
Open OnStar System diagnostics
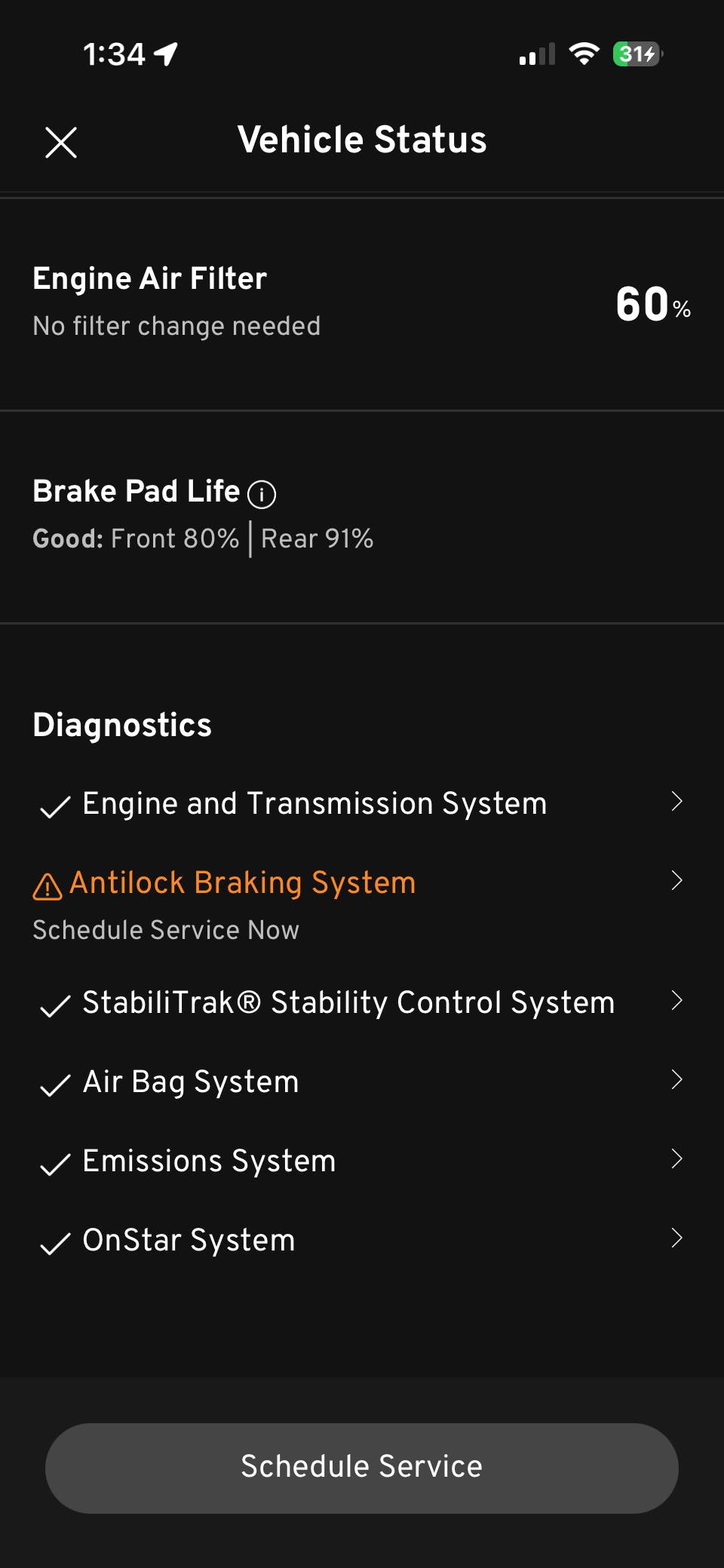point(362,1241)
